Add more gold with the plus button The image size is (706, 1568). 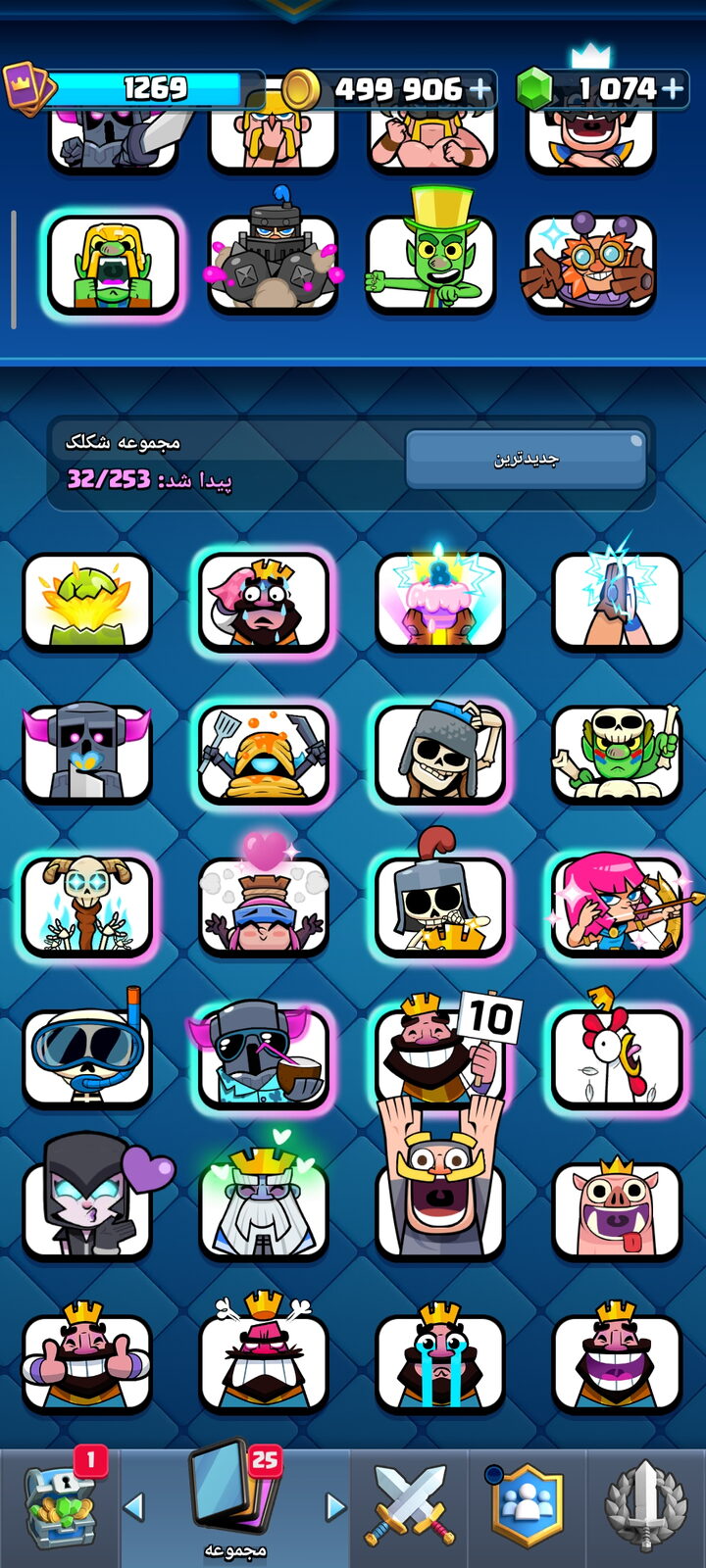coord(479,90)
